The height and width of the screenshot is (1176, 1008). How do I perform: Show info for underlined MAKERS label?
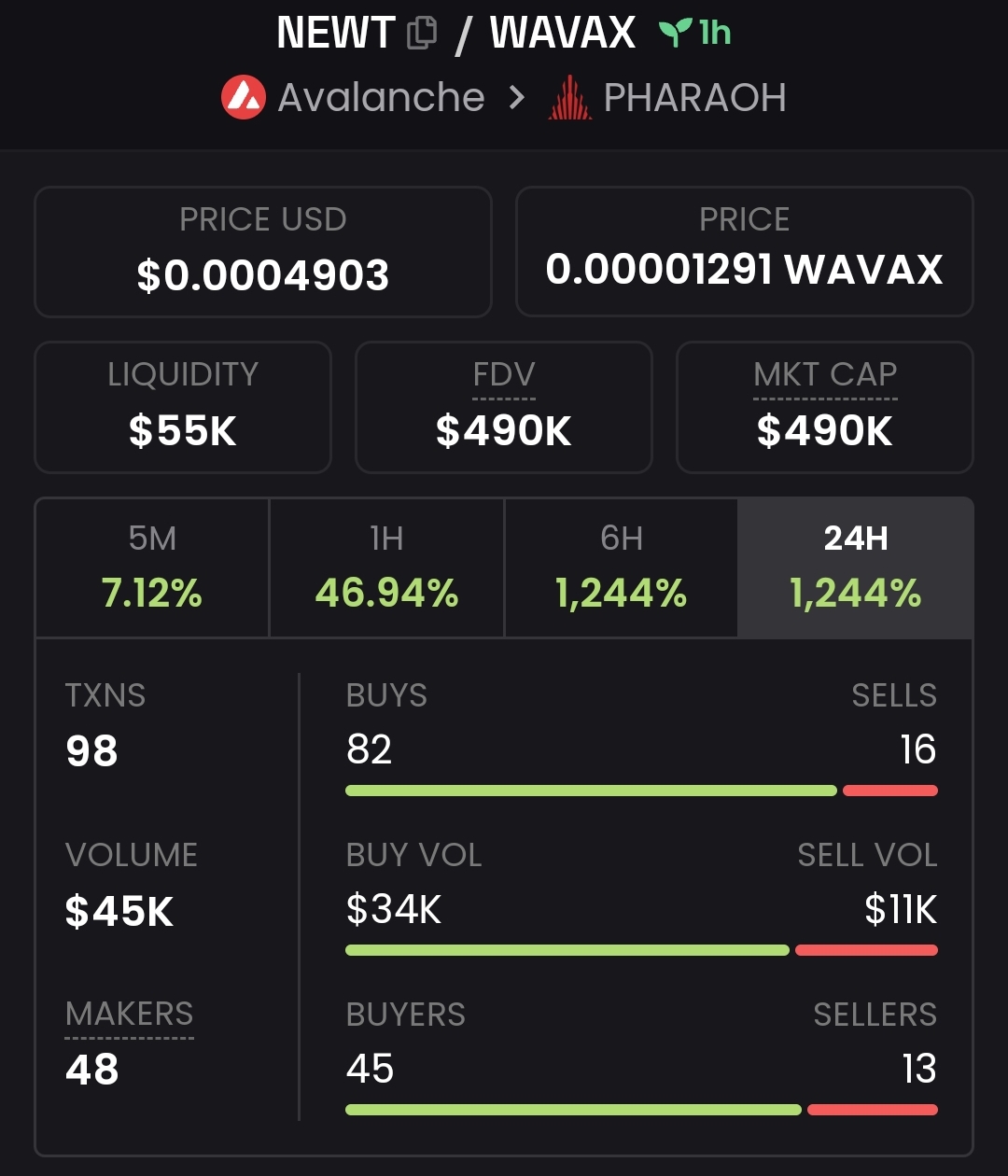130,1015
